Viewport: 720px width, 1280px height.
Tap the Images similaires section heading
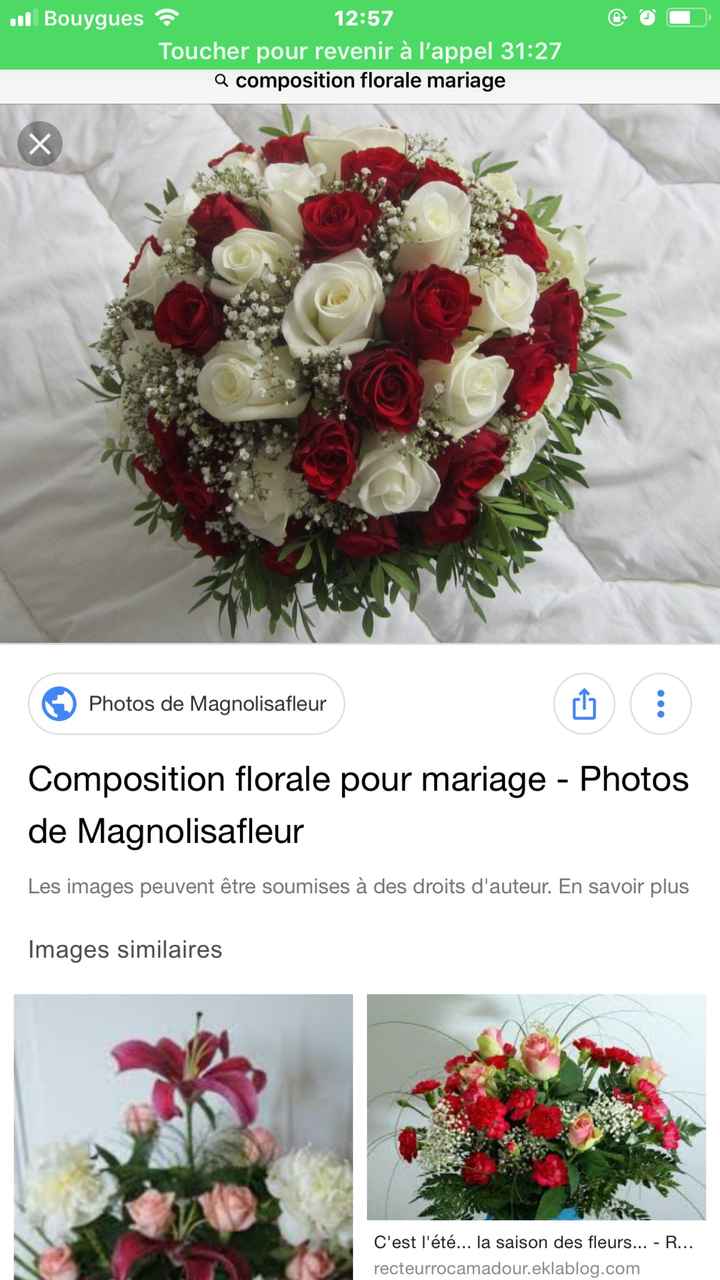(x=125, y=950)
